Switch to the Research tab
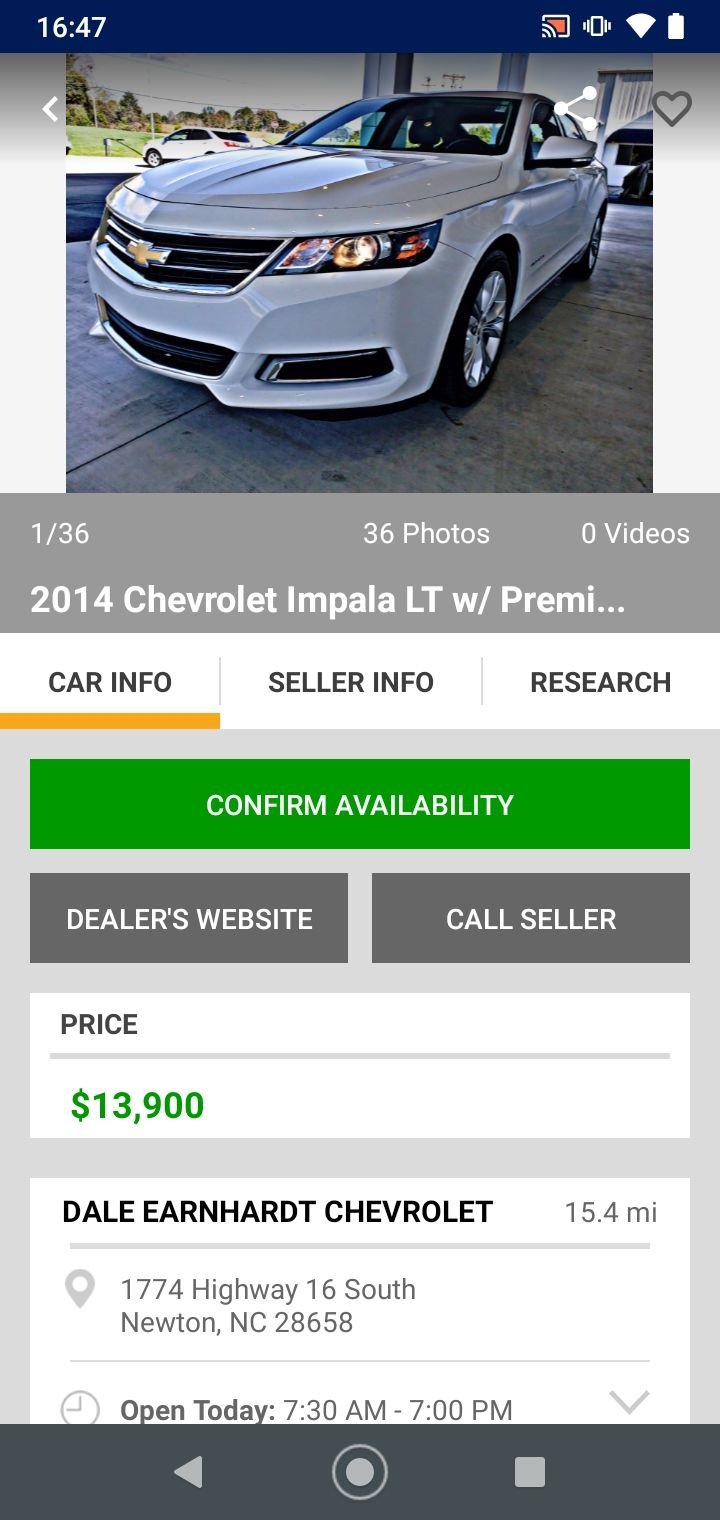 pyautogui.click(x=601, y=682)
